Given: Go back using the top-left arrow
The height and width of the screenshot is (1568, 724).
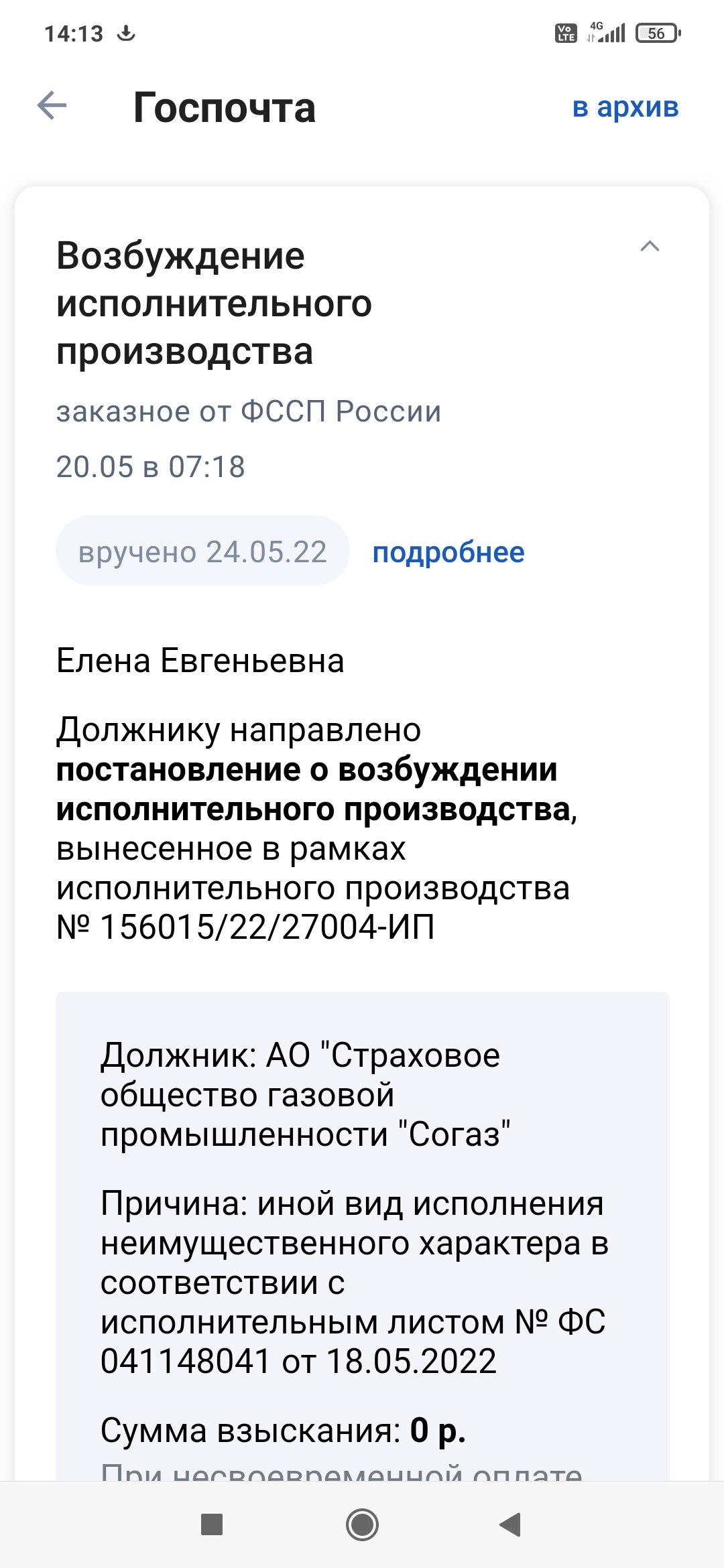Looking at the screenshot, I should click(52, 106).
